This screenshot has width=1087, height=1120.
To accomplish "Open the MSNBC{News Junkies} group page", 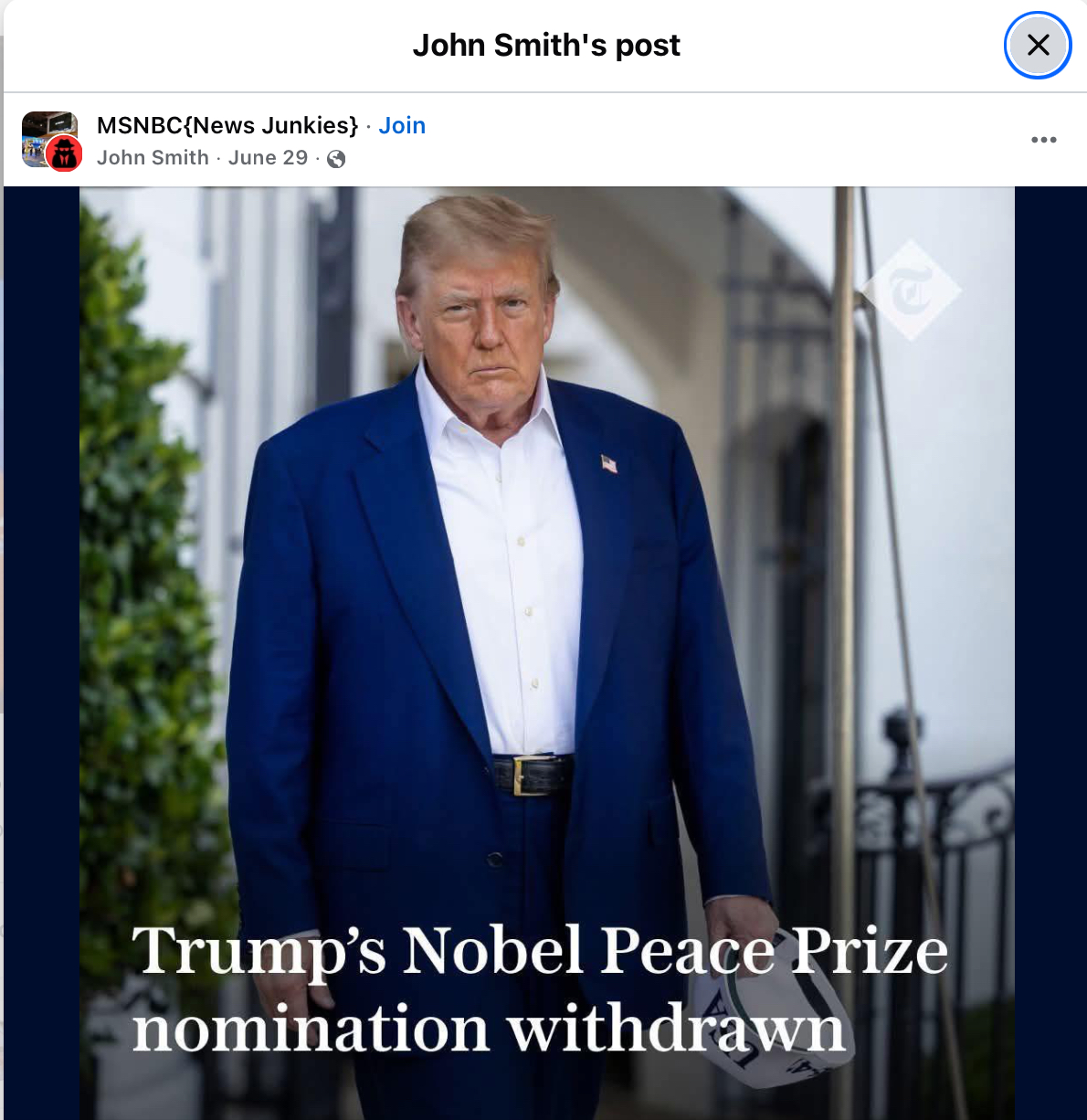I will coord(227,125).
